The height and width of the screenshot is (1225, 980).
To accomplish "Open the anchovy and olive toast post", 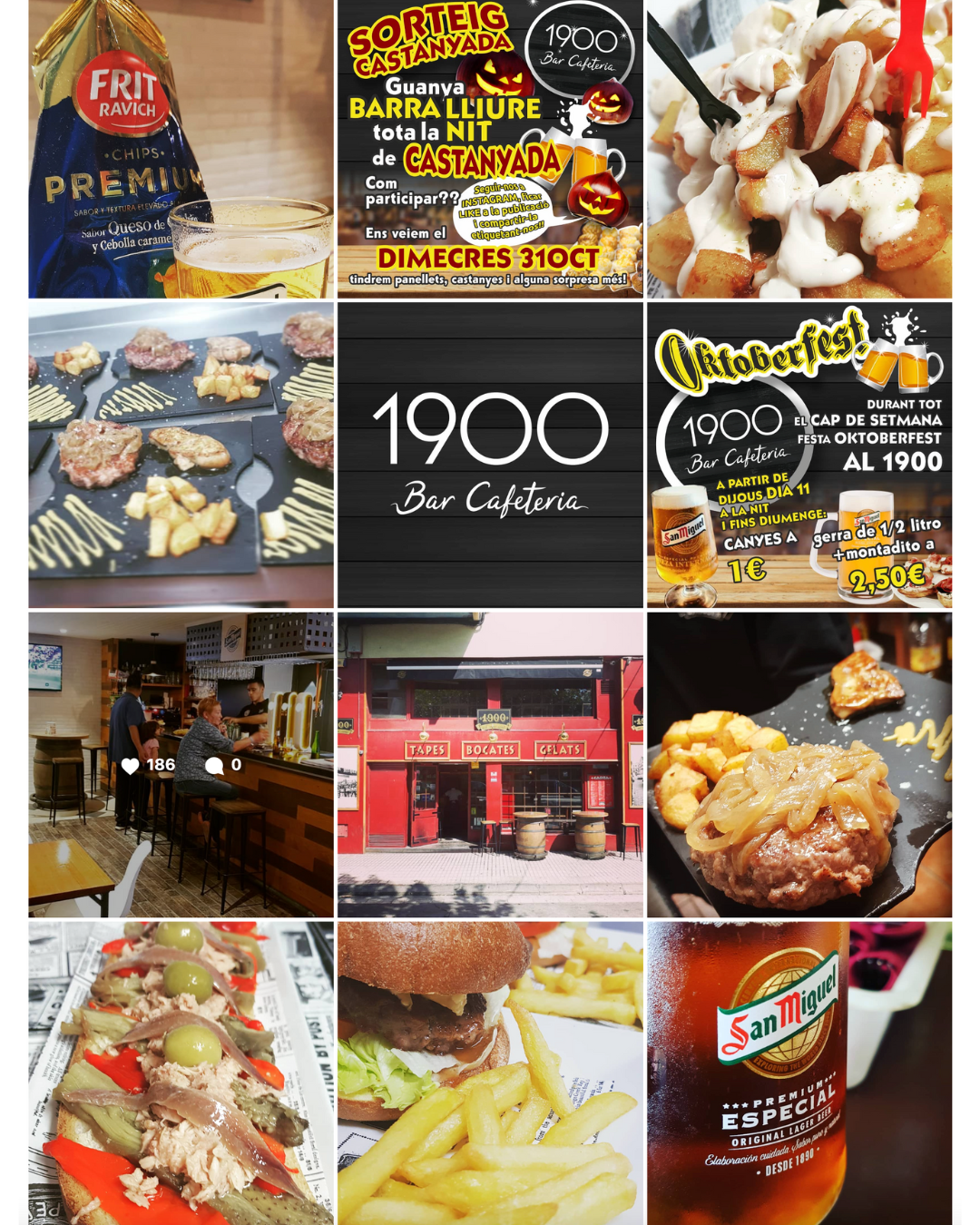I will pos(181,1073).
